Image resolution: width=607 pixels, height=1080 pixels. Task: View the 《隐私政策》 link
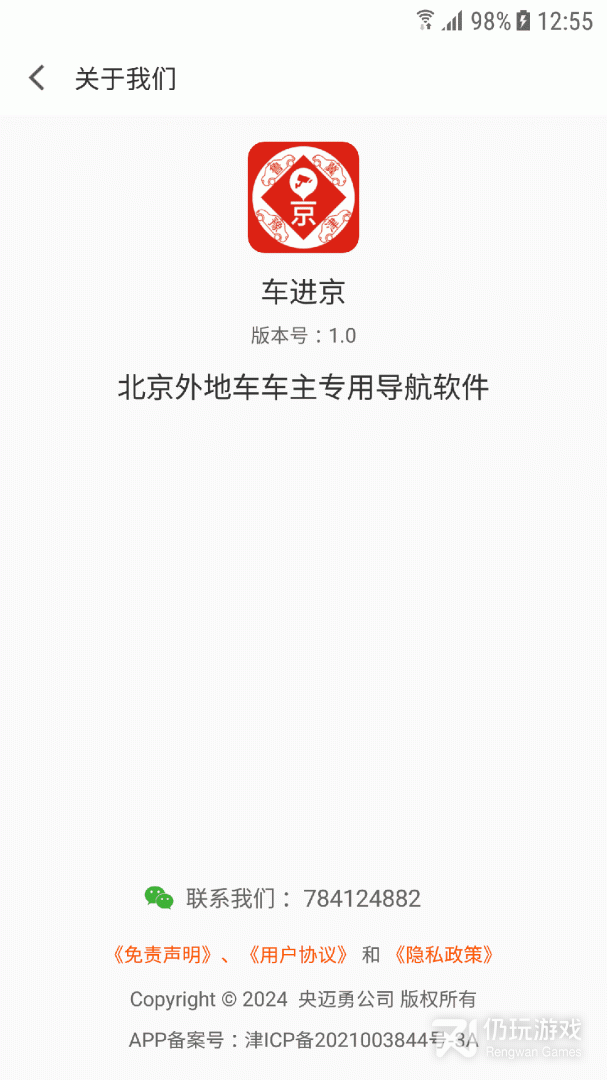444,954
